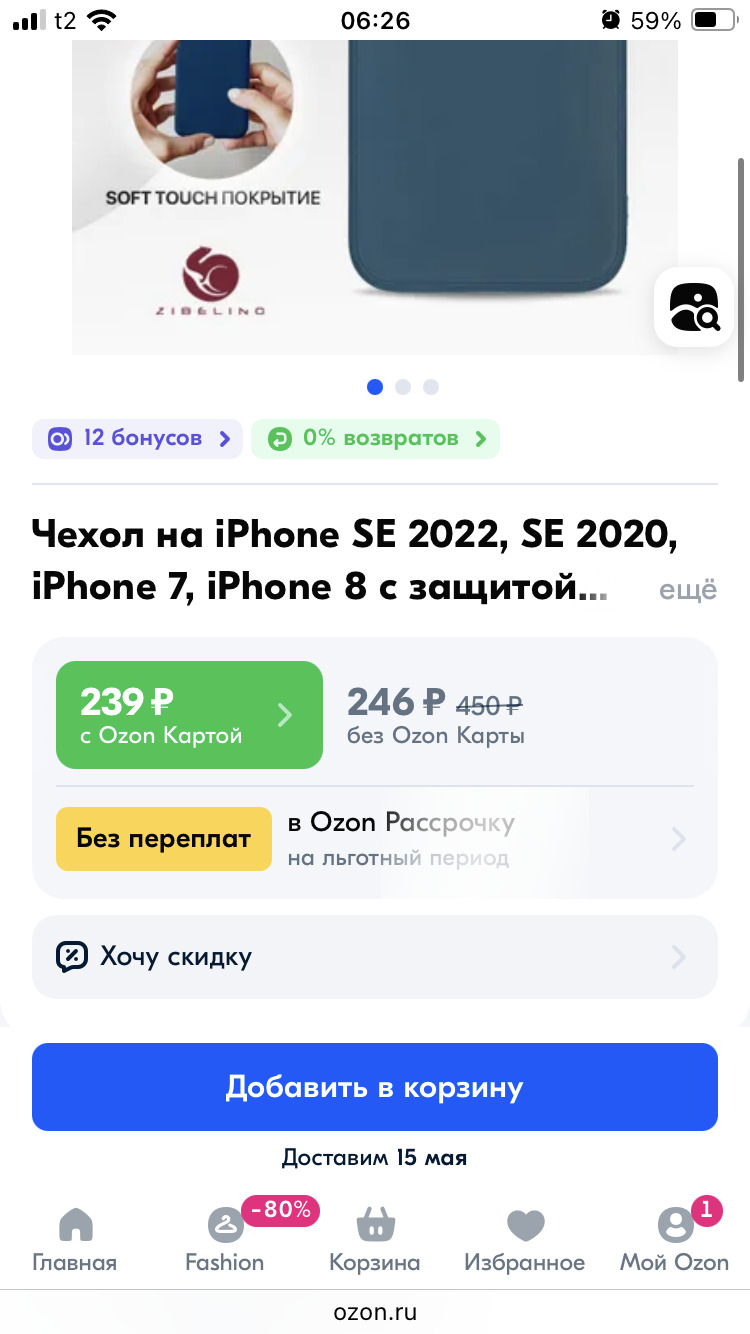
Task: Open the visual similar-items search icon
Action: pyautogui.click(x=694, y=307)
